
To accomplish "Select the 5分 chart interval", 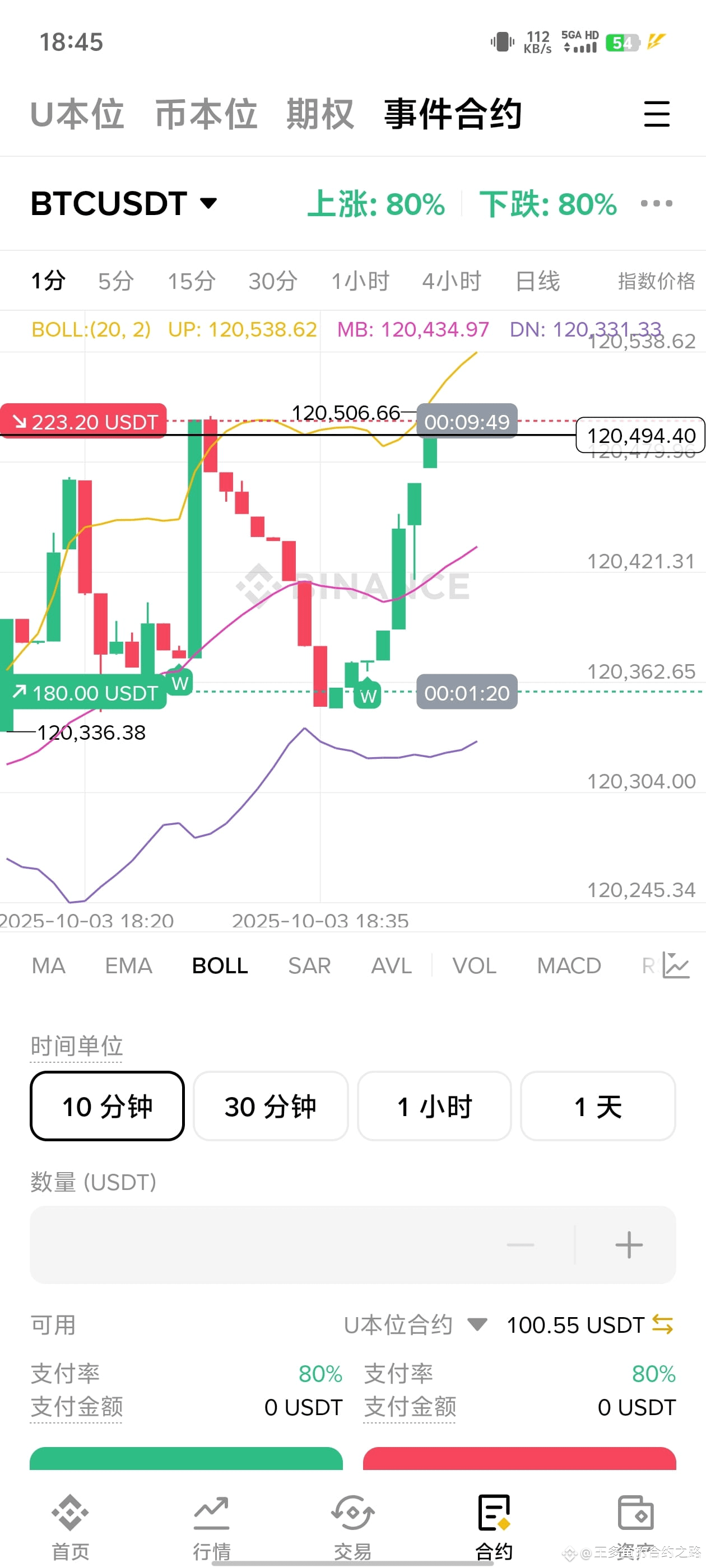I will [116, 281].
